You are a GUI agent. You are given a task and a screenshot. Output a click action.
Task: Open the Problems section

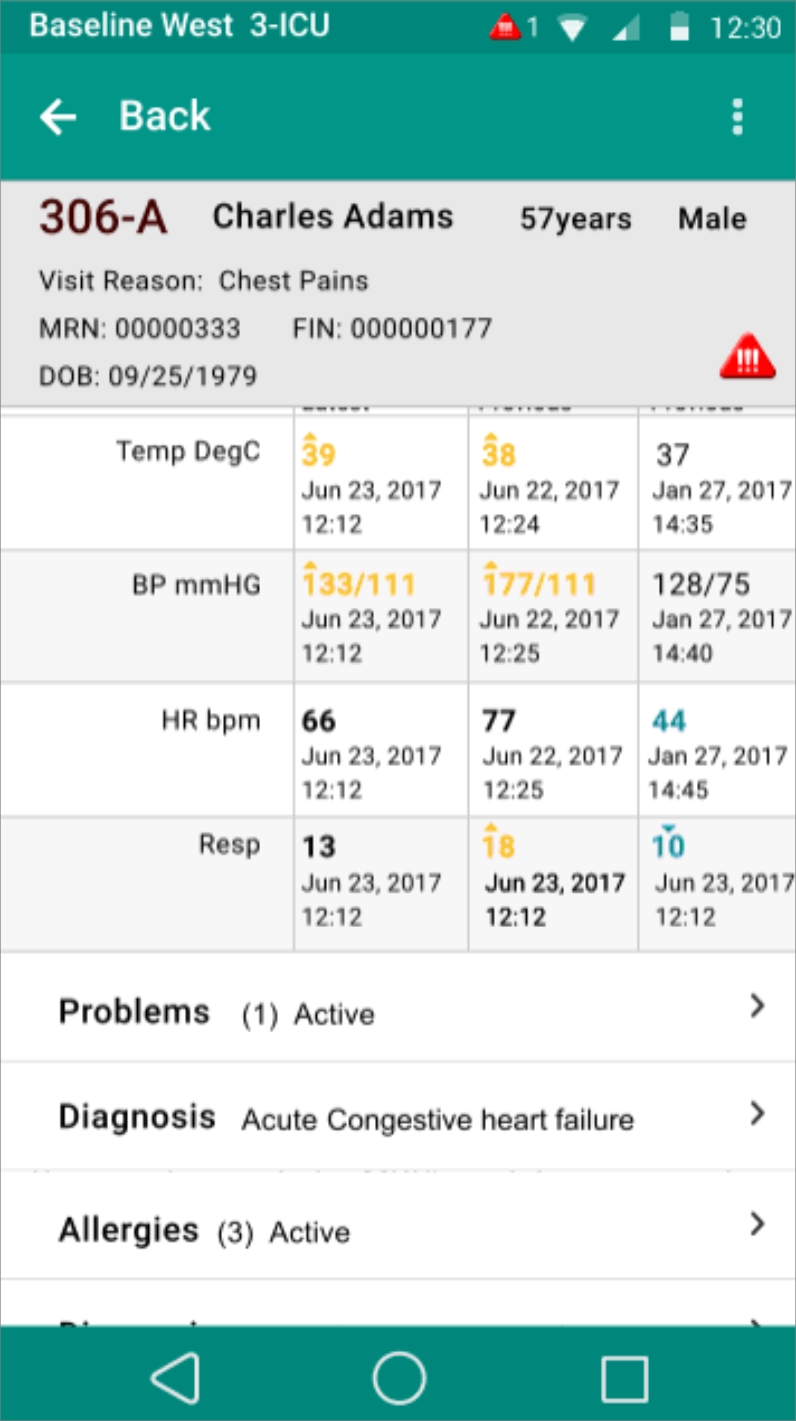[398, 1010]
